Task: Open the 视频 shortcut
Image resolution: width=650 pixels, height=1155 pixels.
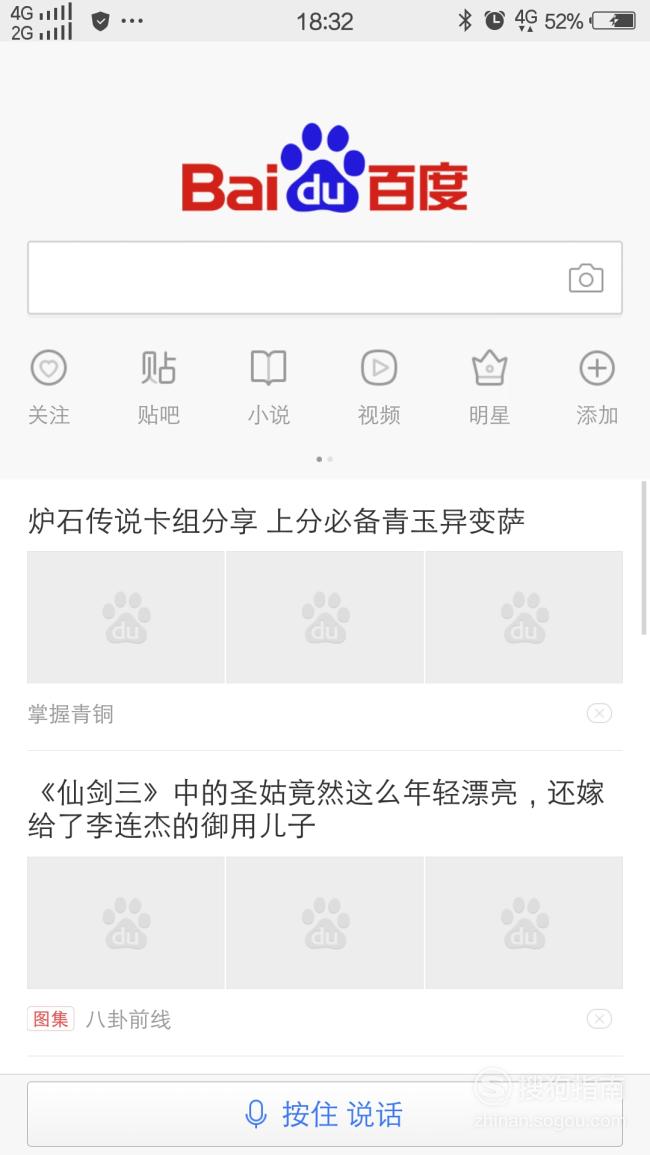Action: coord(379,387)
